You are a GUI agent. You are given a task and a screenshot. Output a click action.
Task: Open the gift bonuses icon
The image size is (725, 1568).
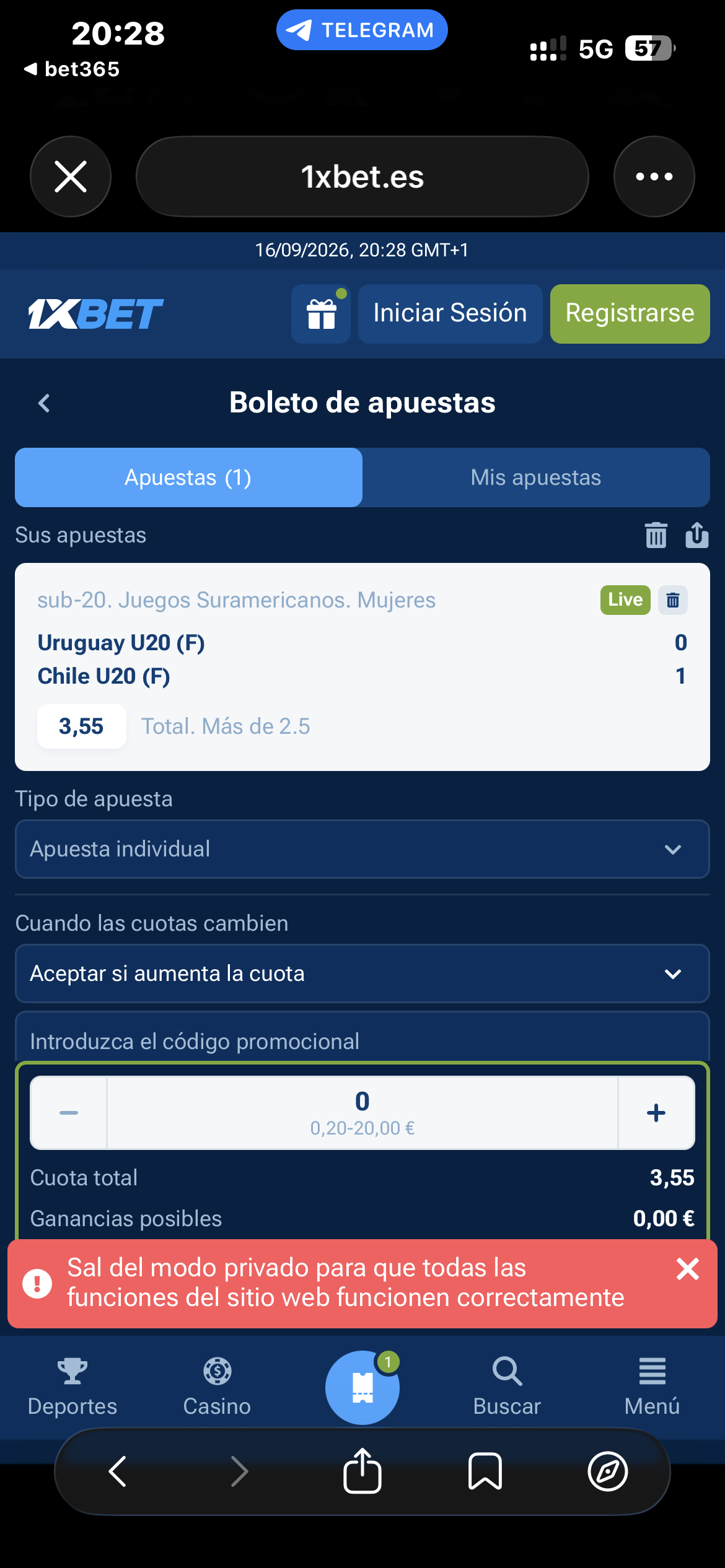[321, 313]
